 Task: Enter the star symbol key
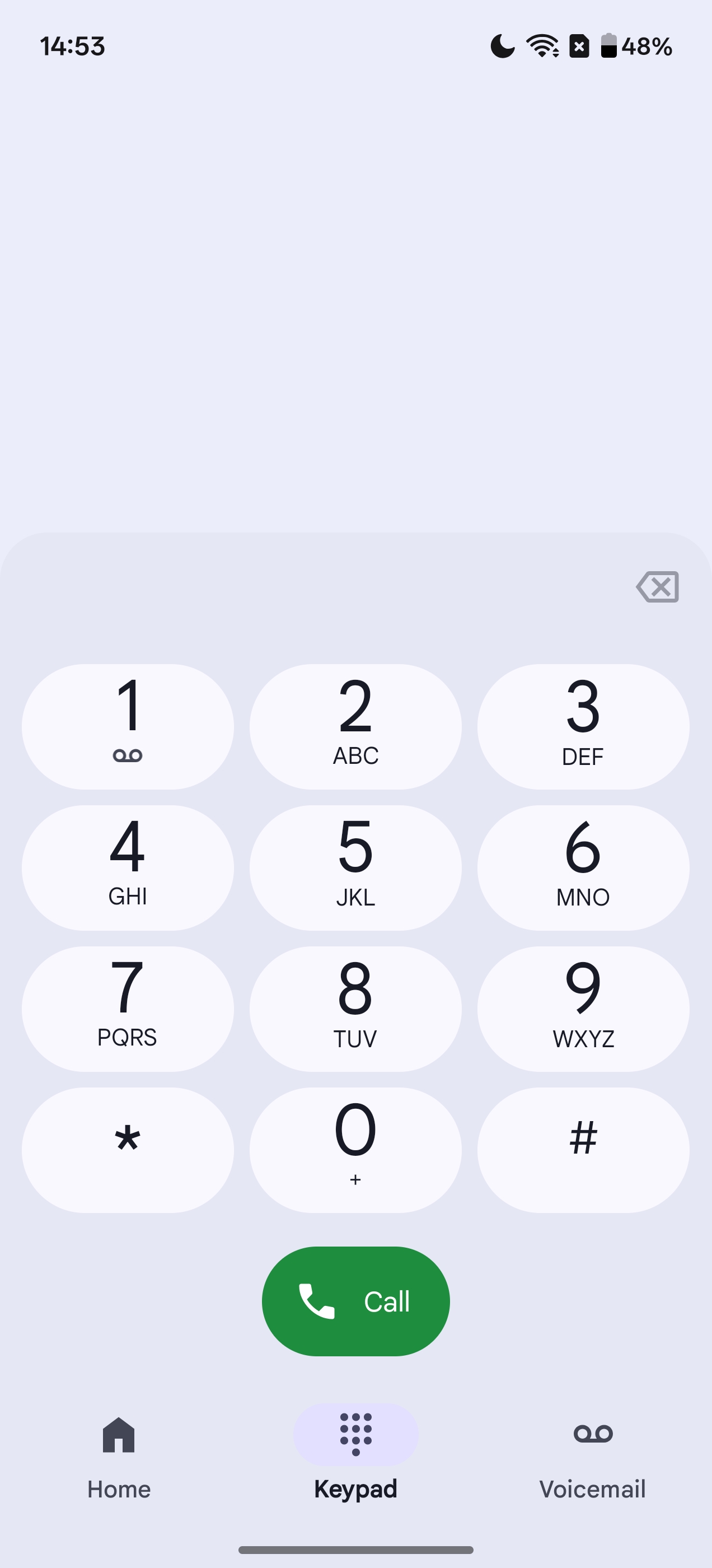[x=128, y=1150]
